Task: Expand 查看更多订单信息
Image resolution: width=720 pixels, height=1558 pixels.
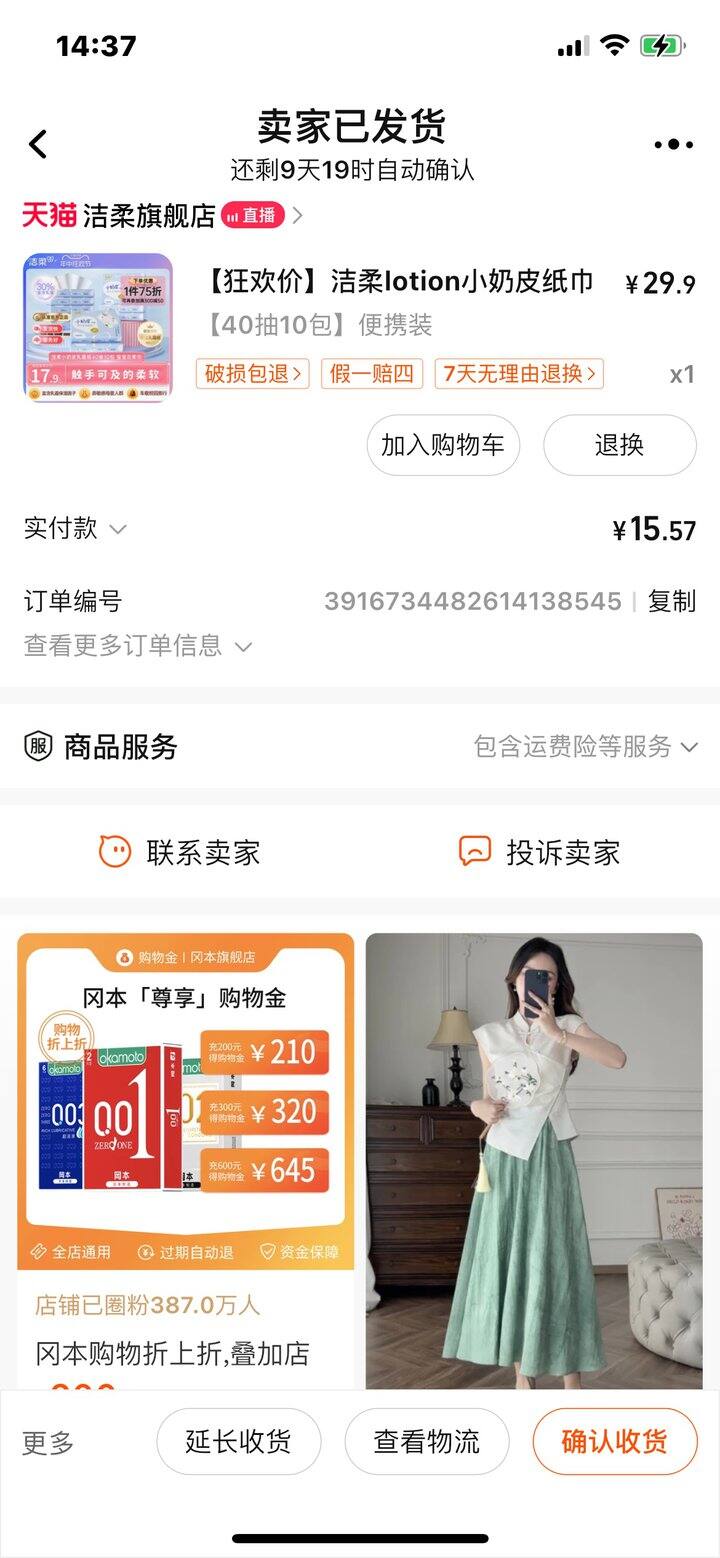Action: click(137, 646)
